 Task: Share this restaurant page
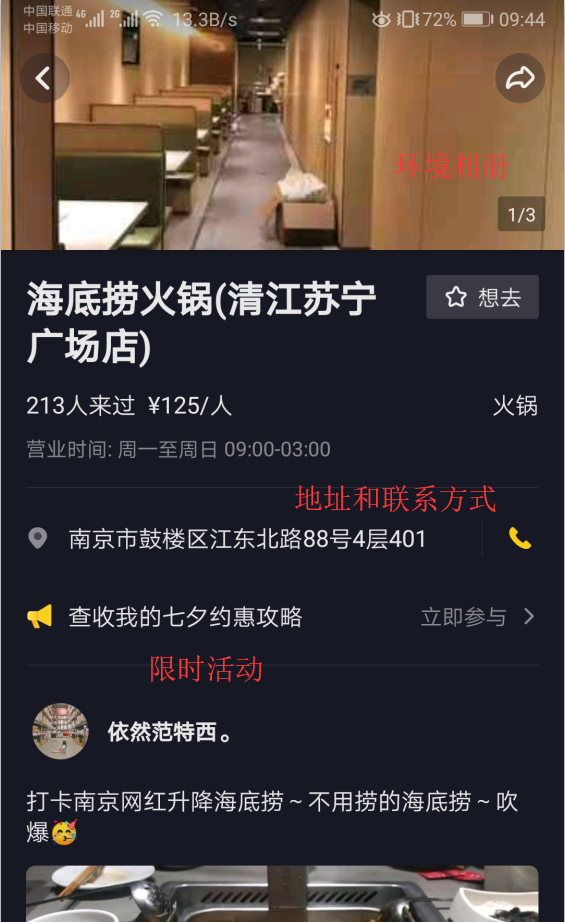(520, 78)
